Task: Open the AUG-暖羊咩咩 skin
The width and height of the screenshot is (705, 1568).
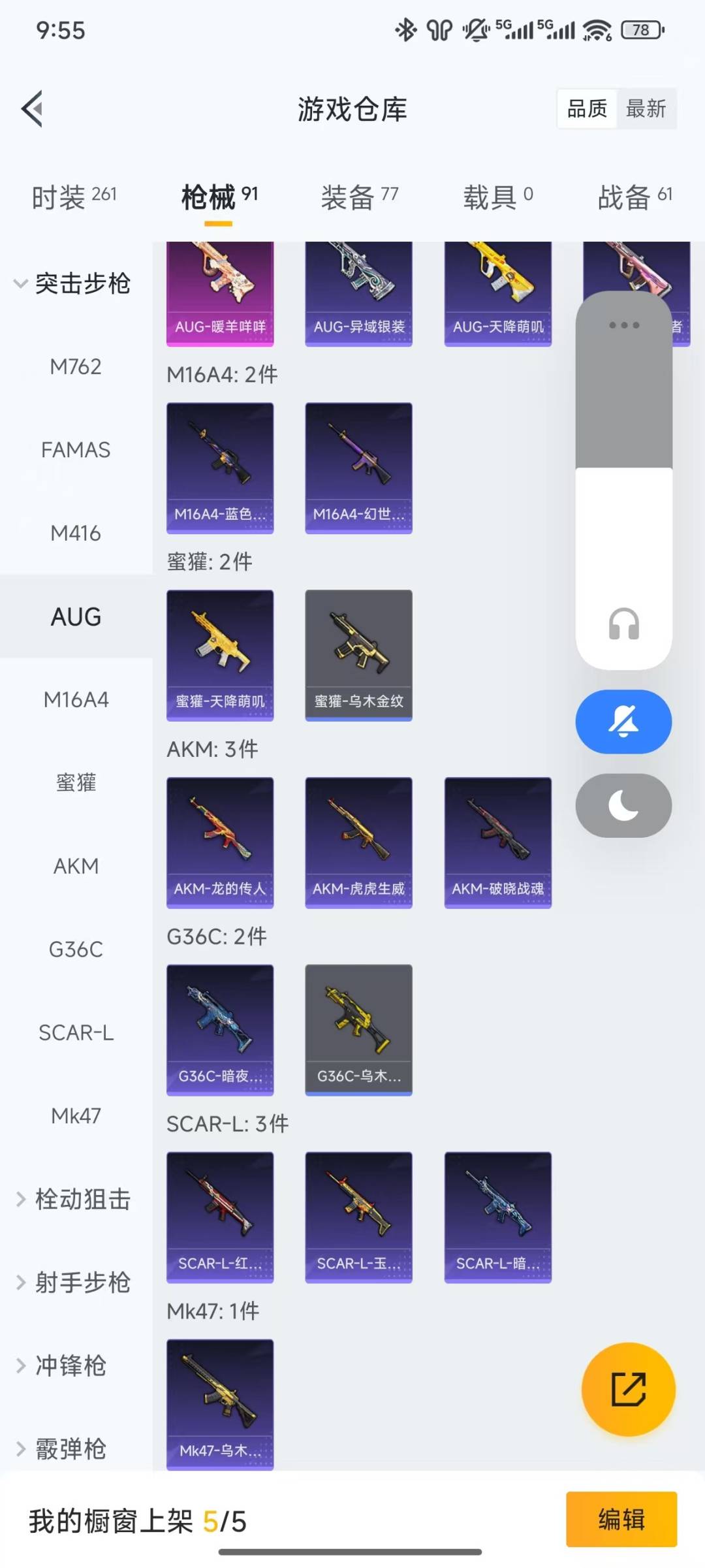Action: point(220,294)
